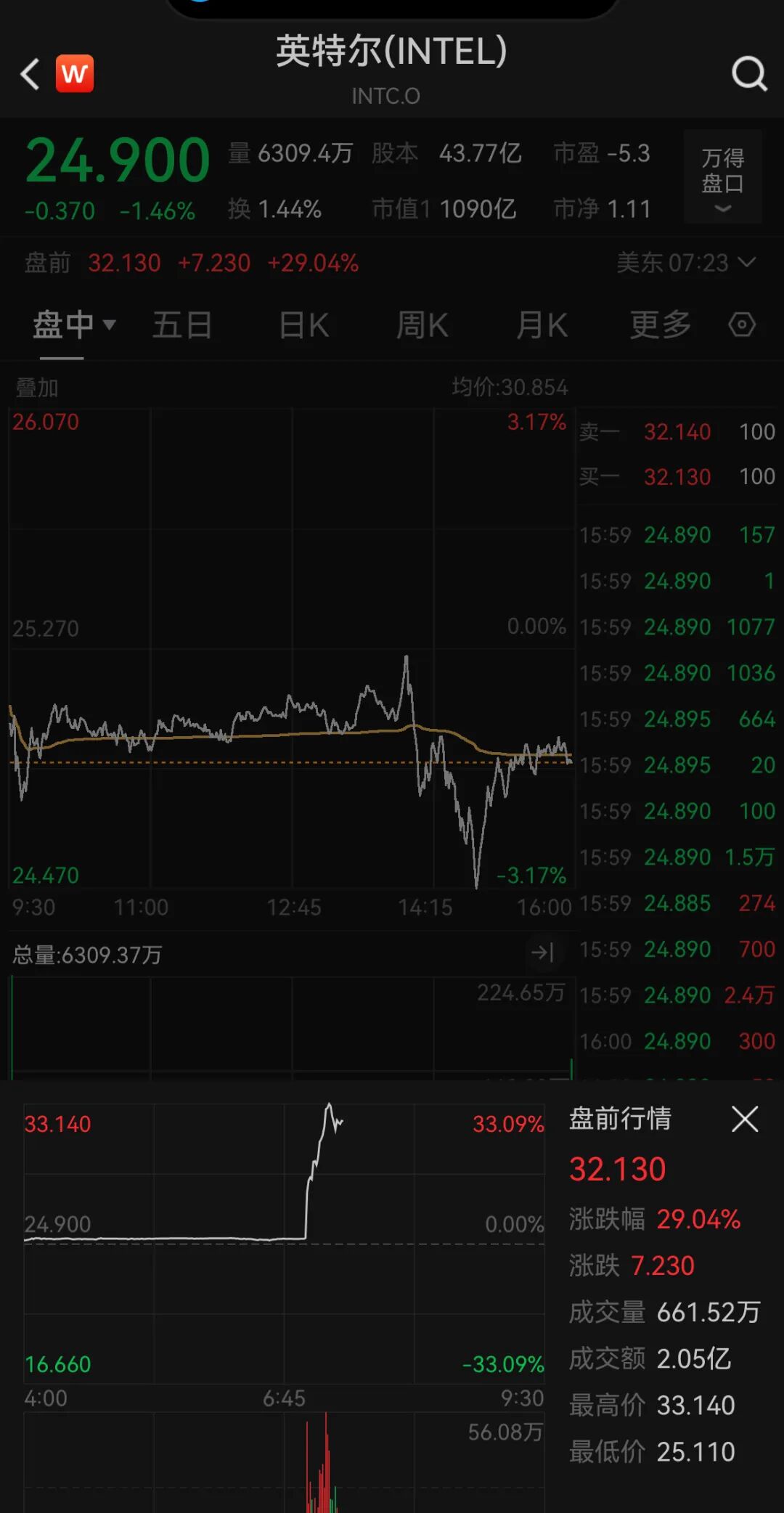This screenshot has width=784, height=1513.
Task: Open the 更多 chart options tab
Action: click(x=660, y=325)
